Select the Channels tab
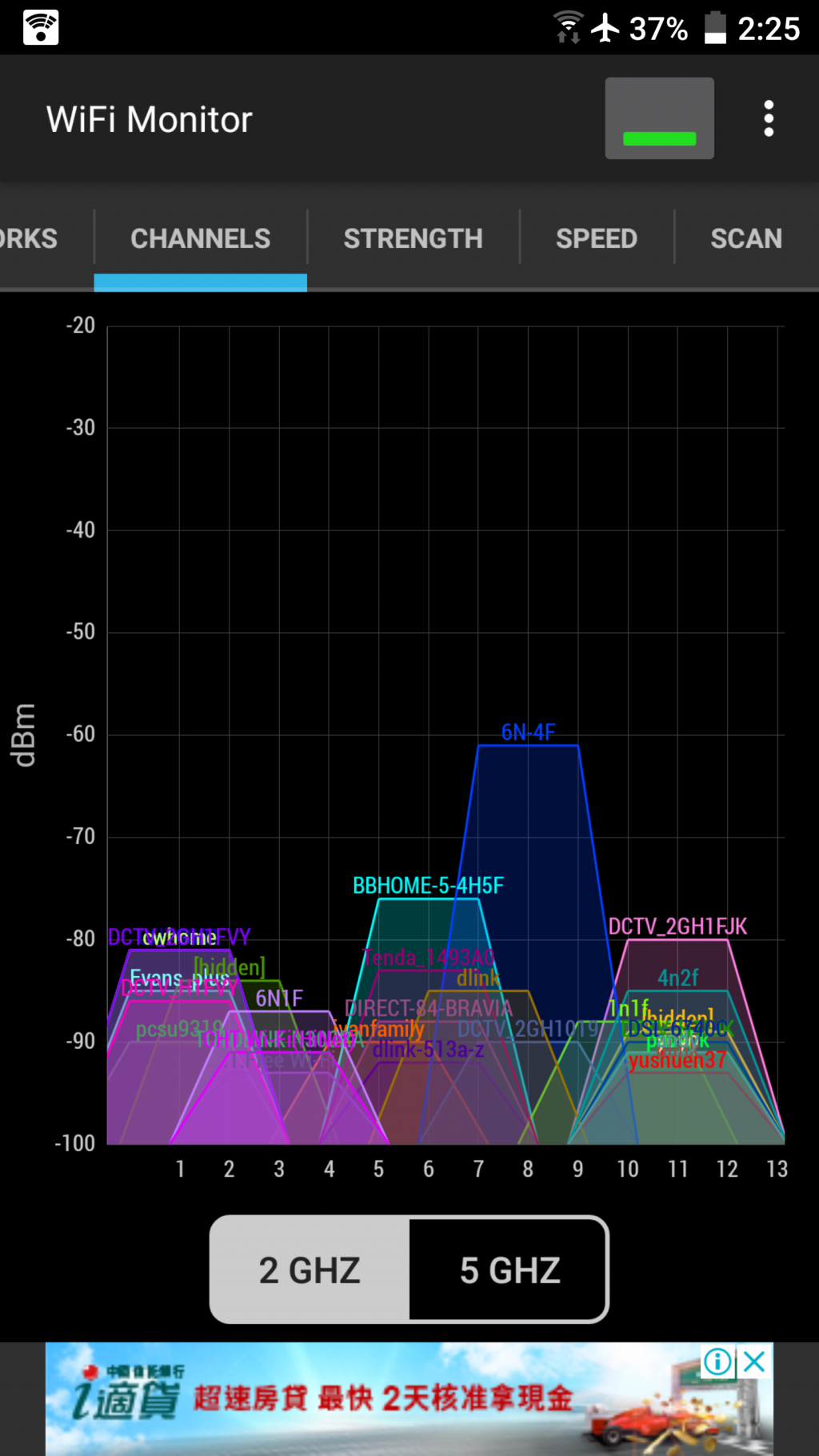The image size is (819, 1456). click(200, 238)
